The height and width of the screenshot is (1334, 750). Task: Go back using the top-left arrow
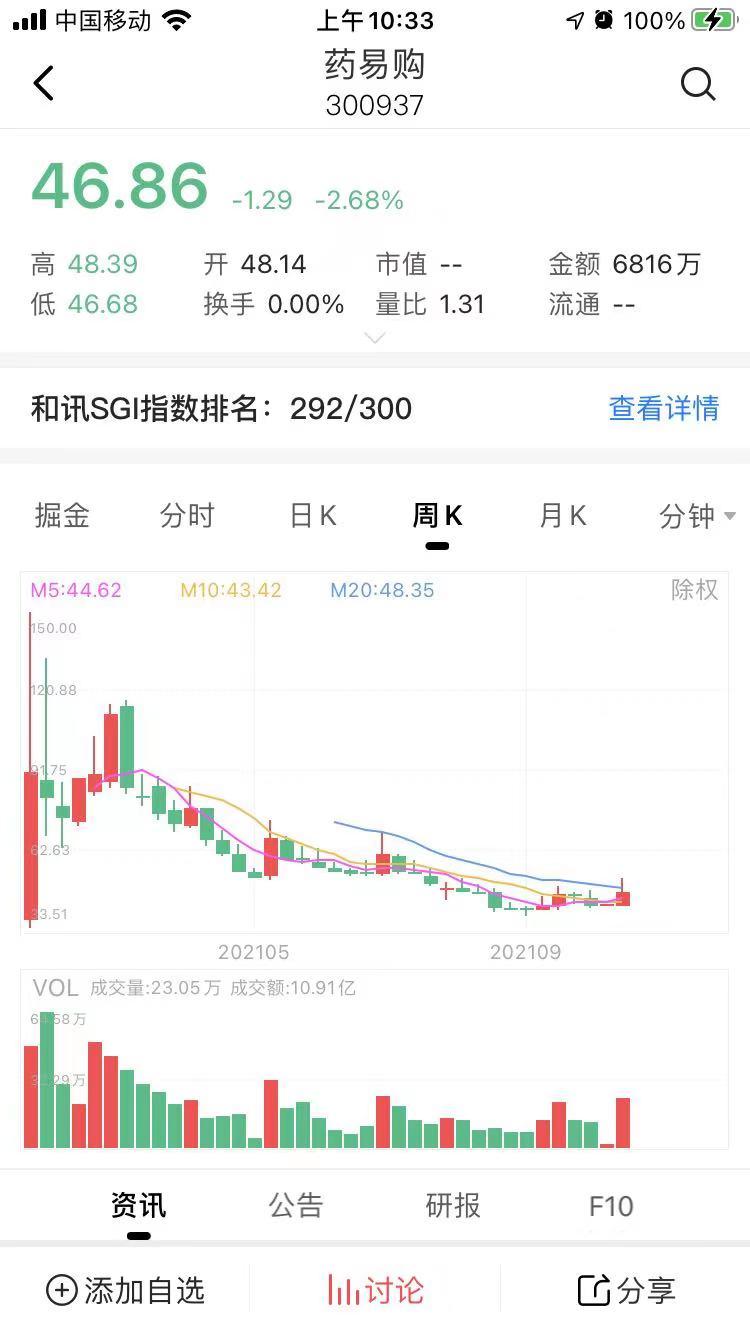click(x=44, y=84)
